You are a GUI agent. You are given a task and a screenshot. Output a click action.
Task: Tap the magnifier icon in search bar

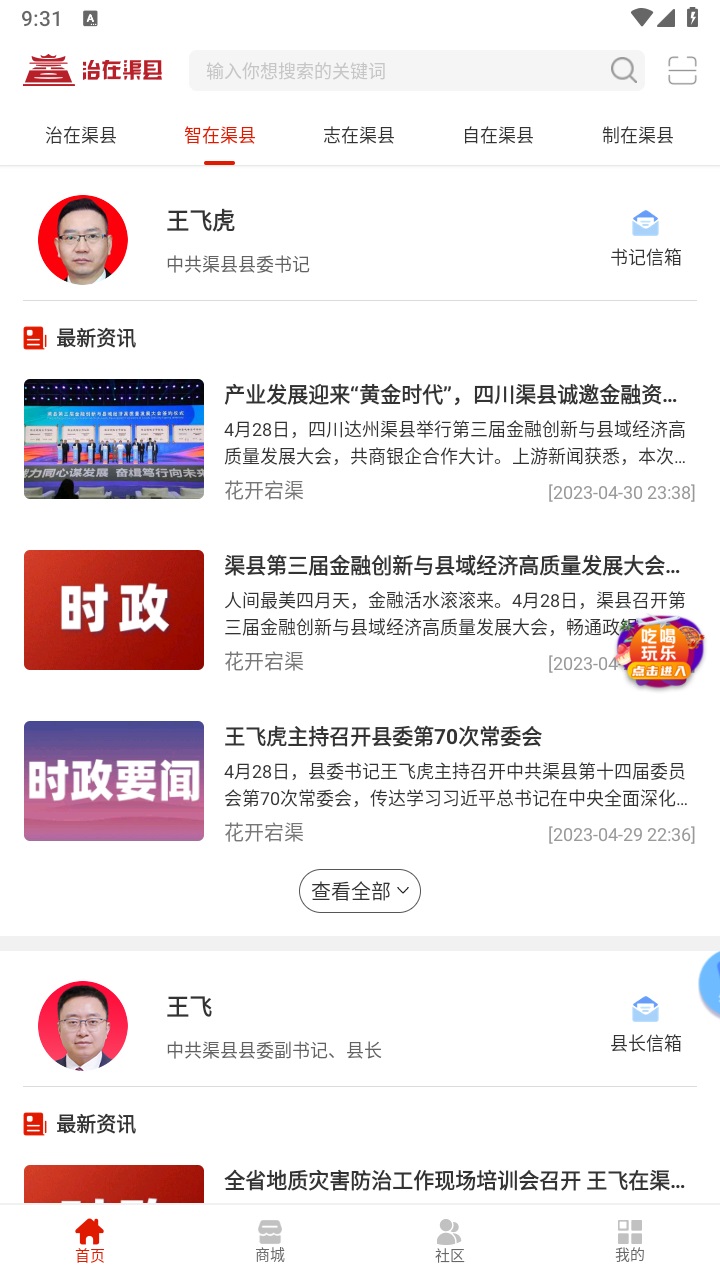(622, 70)
